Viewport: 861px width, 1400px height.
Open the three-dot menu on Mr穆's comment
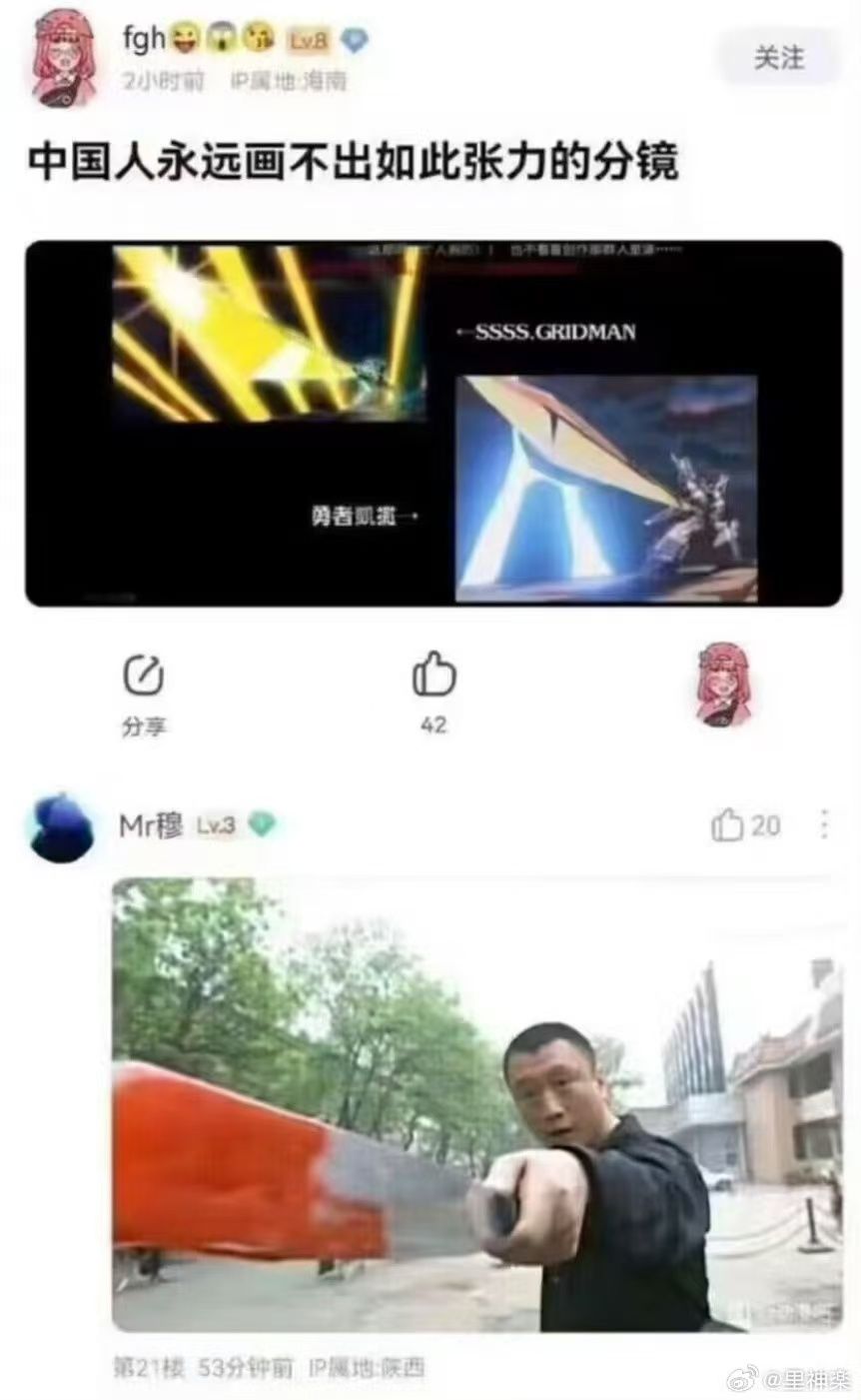[x=824, y=821]
